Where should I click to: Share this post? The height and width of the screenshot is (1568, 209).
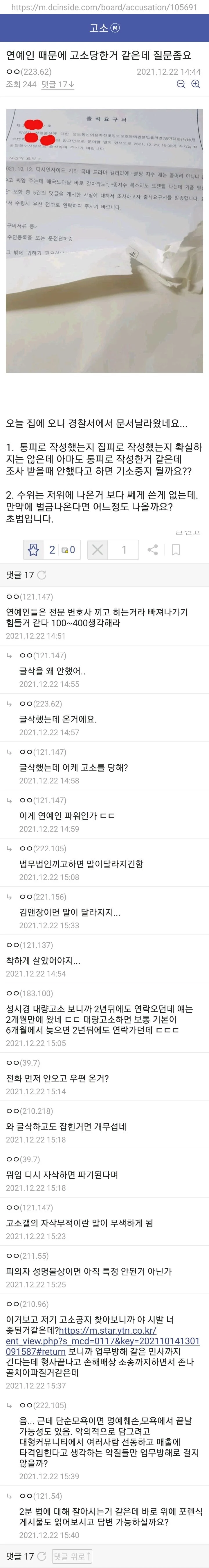[x=152, y=550]
